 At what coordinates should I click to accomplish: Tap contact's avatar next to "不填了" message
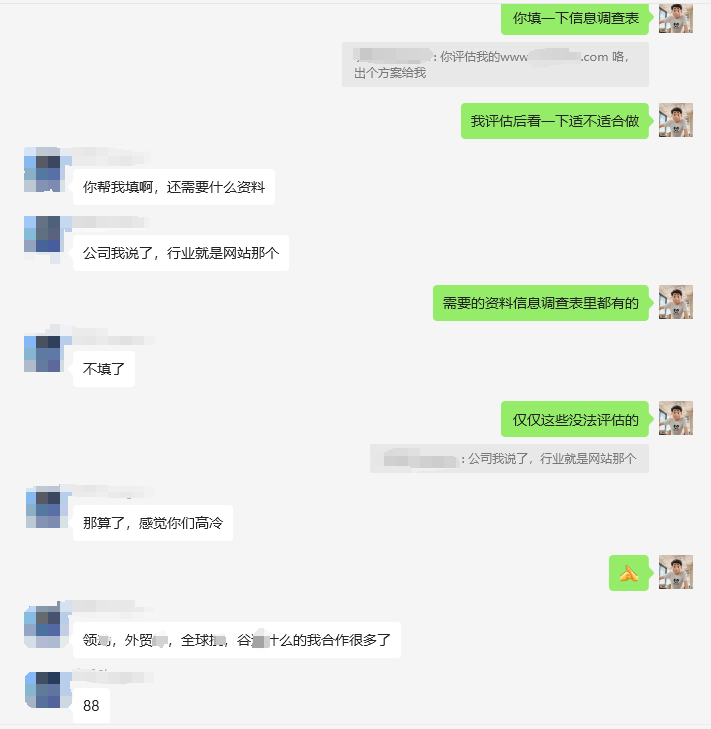42,354
